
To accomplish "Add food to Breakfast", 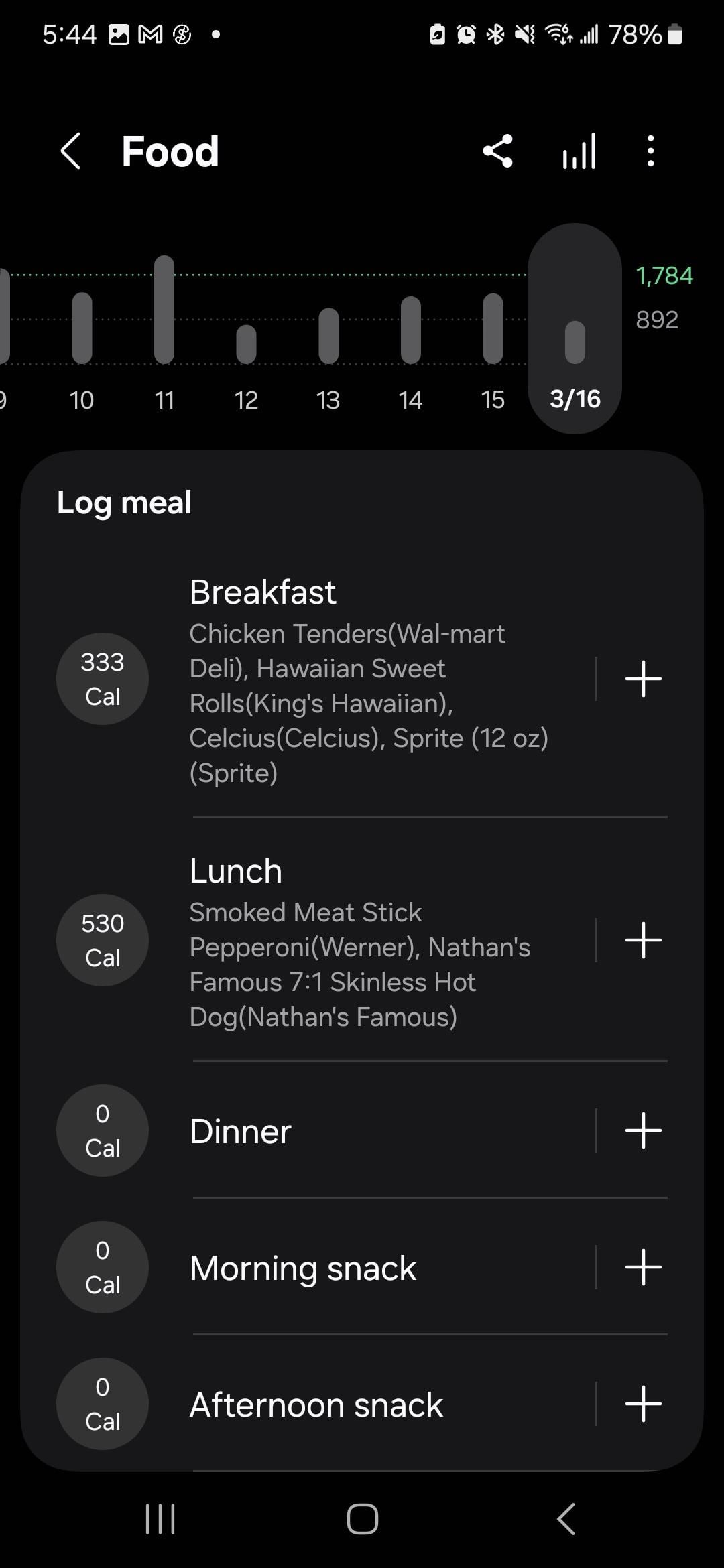I will [643, 679].
